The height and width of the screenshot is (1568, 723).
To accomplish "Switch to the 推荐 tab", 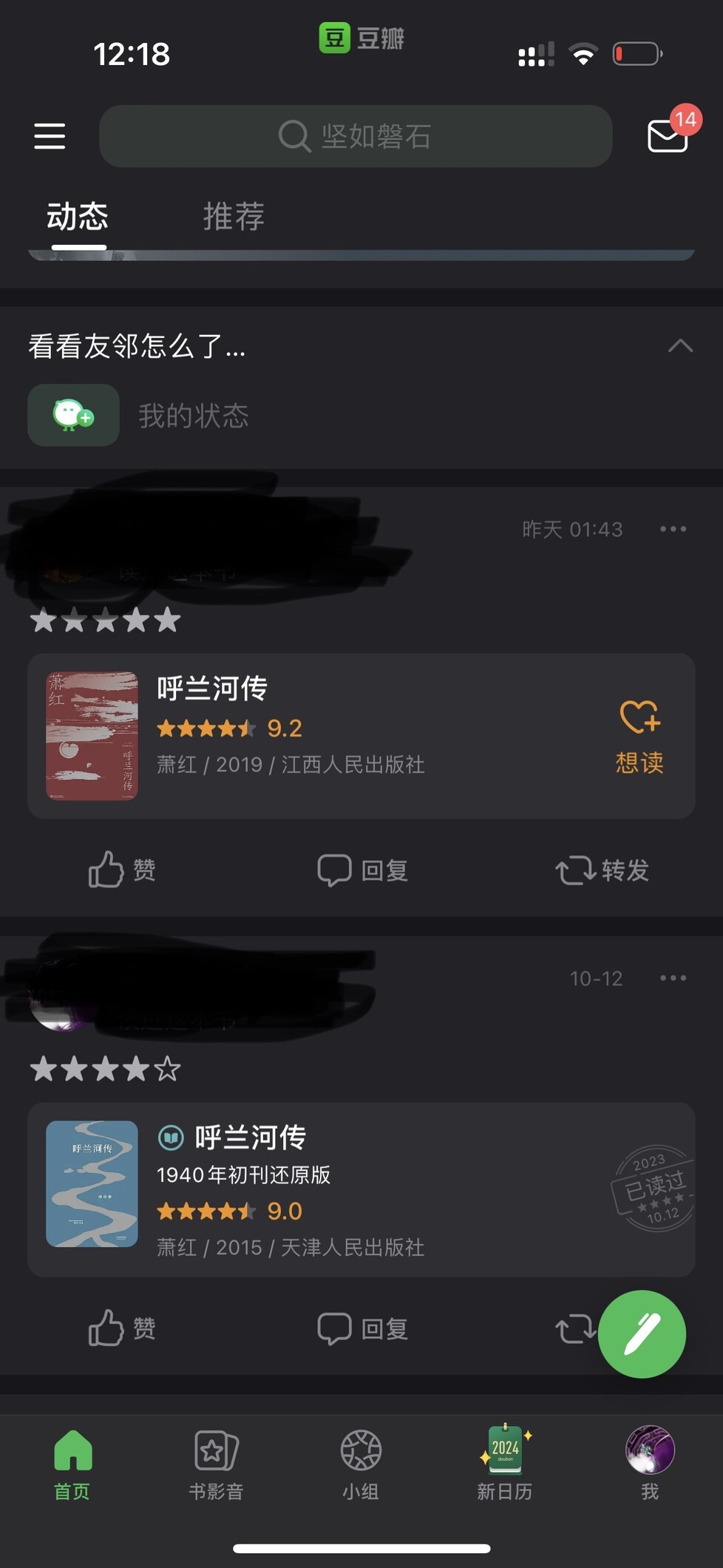I will 234,217.
